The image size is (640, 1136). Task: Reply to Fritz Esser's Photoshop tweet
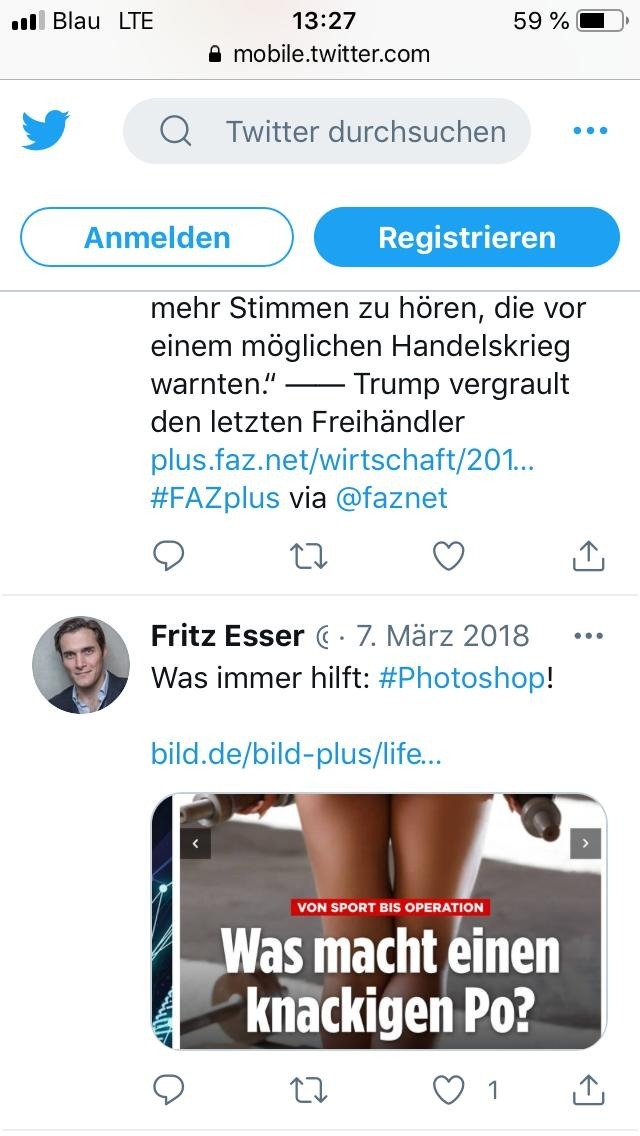168,1089
